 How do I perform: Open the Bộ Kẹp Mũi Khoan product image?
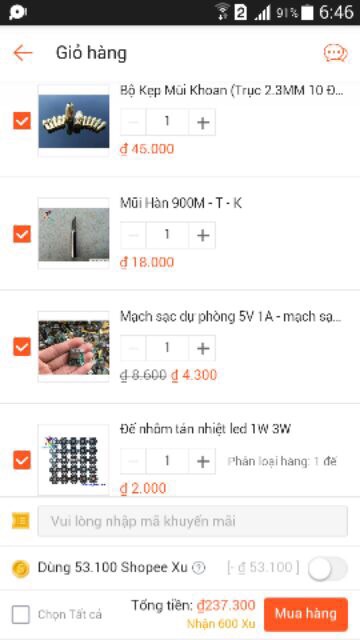coord(74,121)
